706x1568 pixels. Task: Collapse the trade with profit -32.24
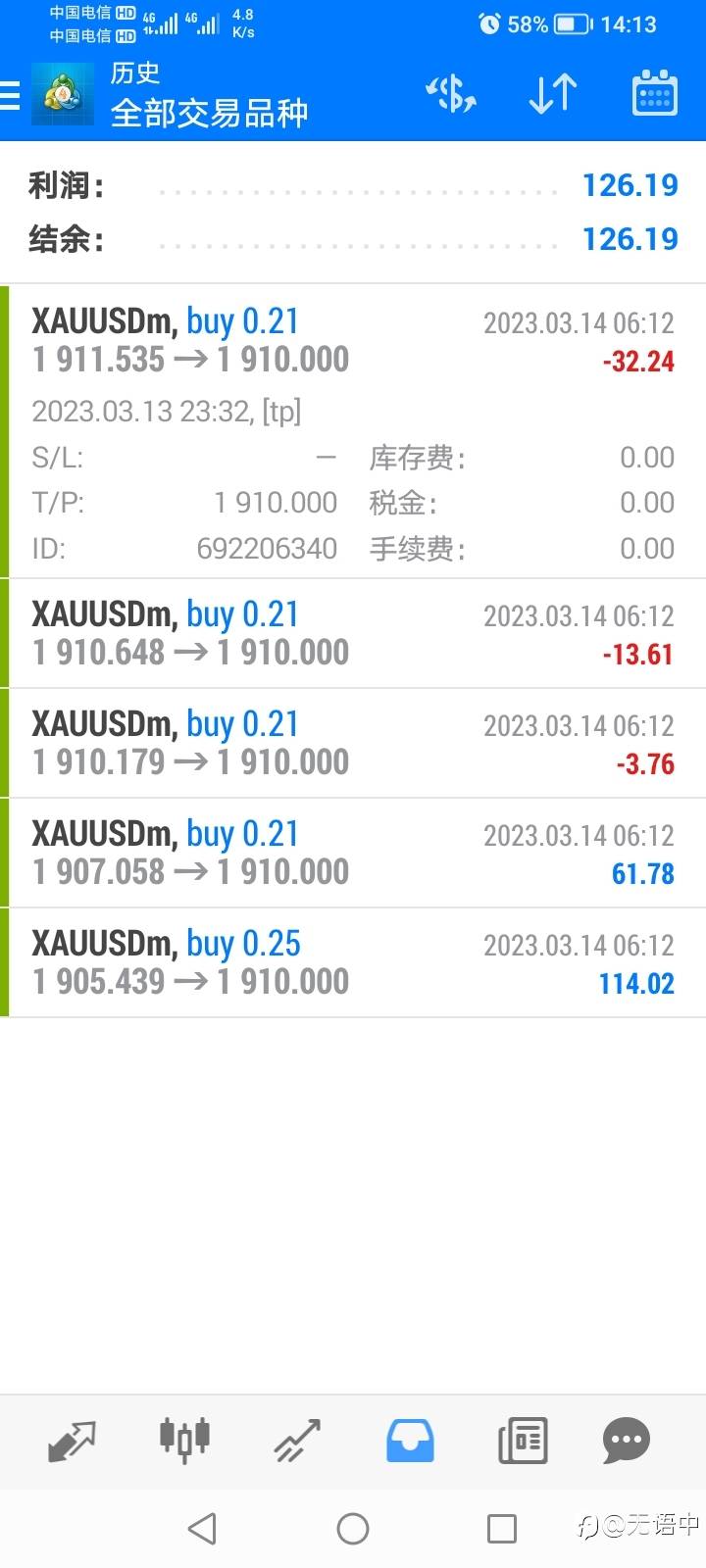point(353,431)
